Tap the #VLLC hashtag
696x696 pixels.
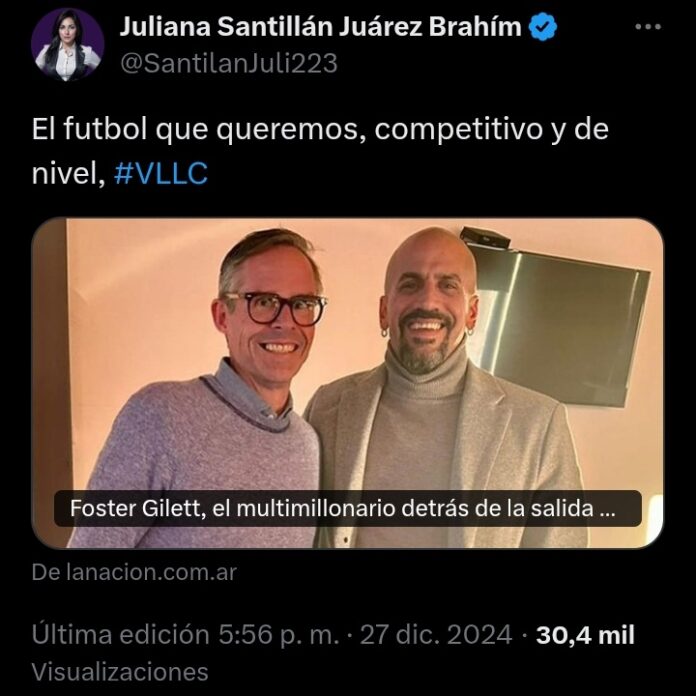(160, 173)
